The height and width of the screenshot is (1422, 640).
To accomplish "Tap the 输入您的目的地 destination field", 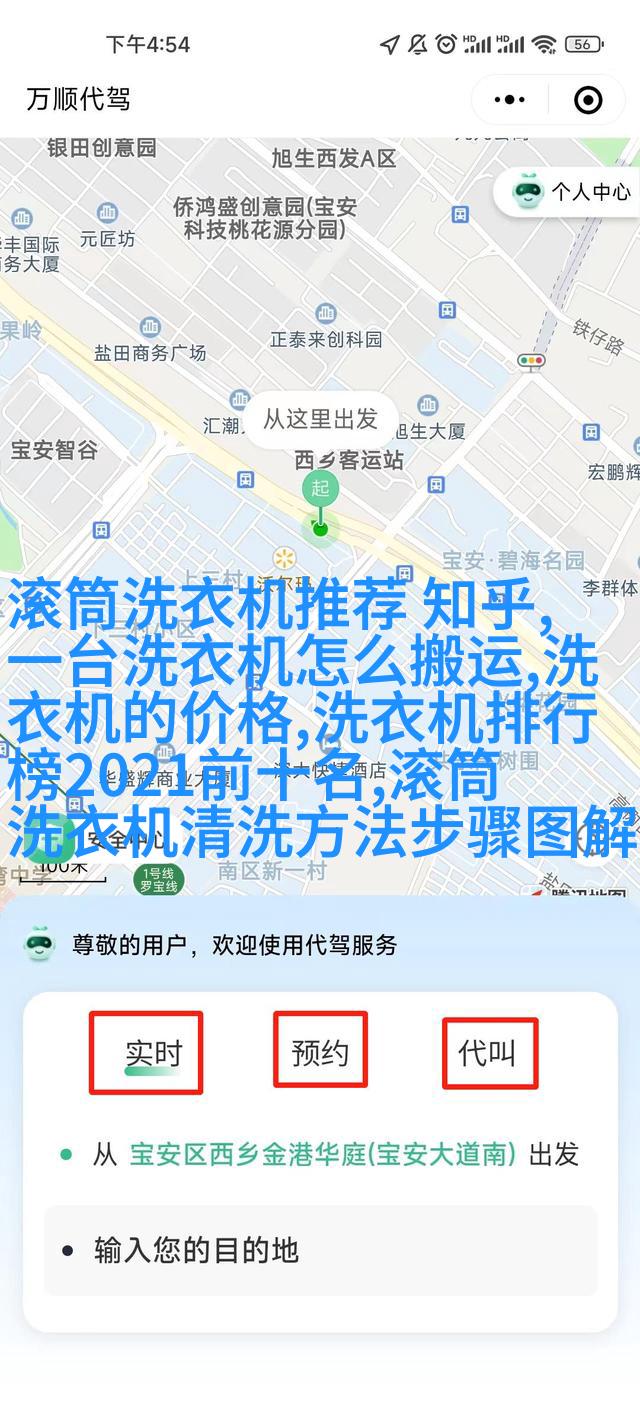I will click(x=320, y=1250).
